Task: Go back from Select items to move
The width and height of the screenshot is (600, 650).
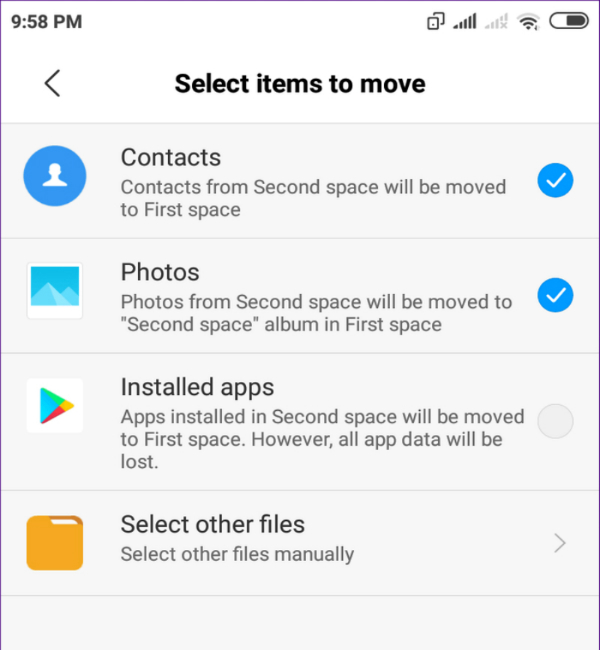Action: click(53, 83)
